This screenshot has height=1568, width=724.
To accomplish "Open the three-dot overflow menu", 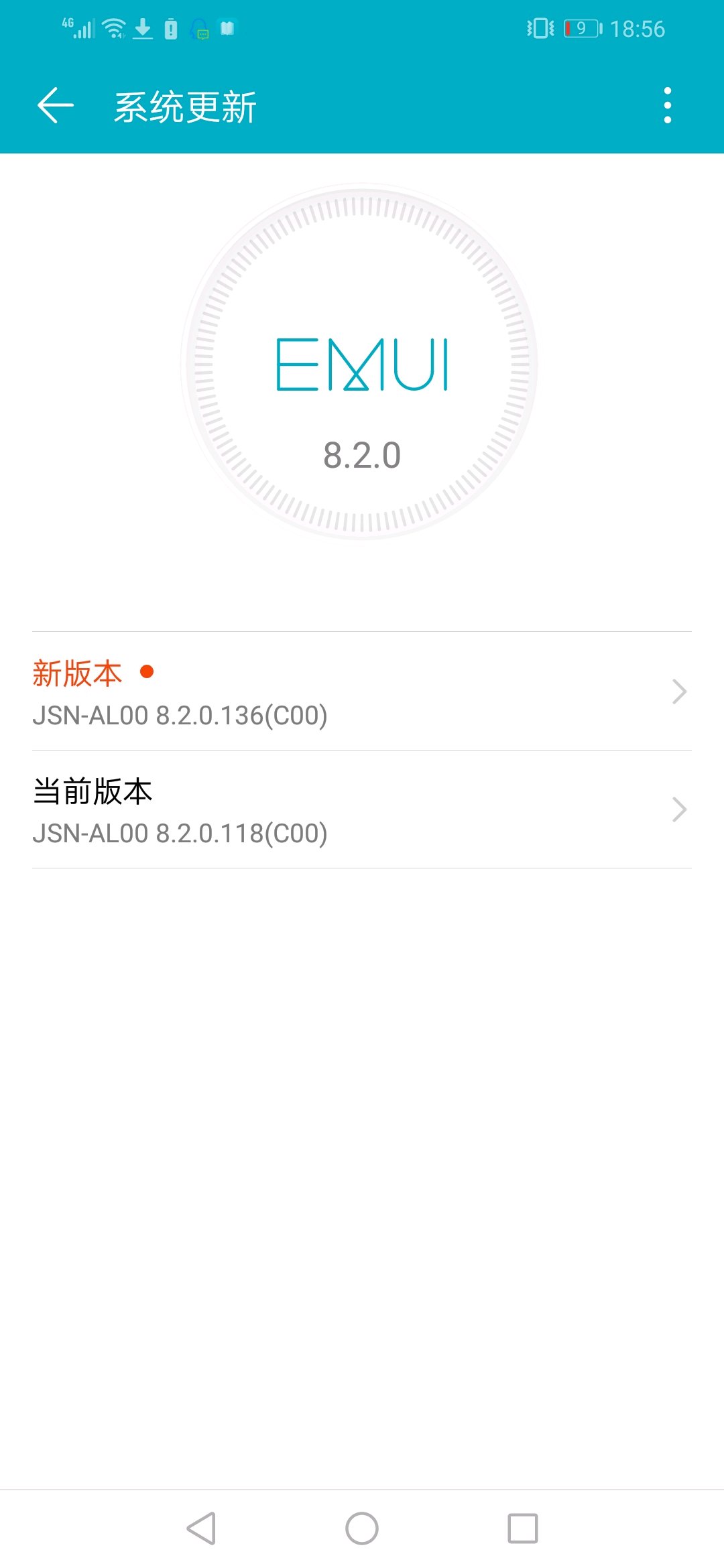I will click(667, 106).
